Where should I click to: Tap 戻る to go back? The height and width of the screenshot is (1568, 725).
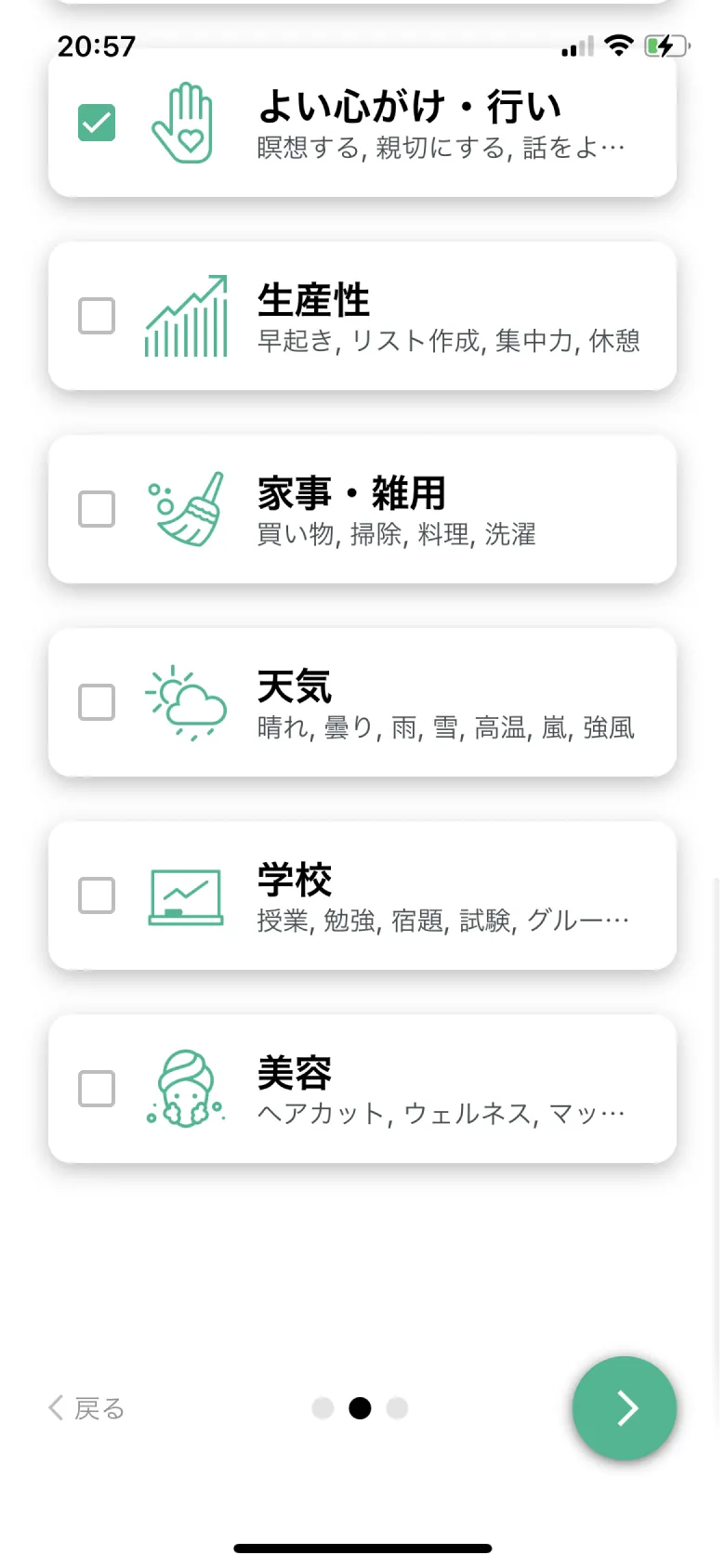pos(86,1408)
